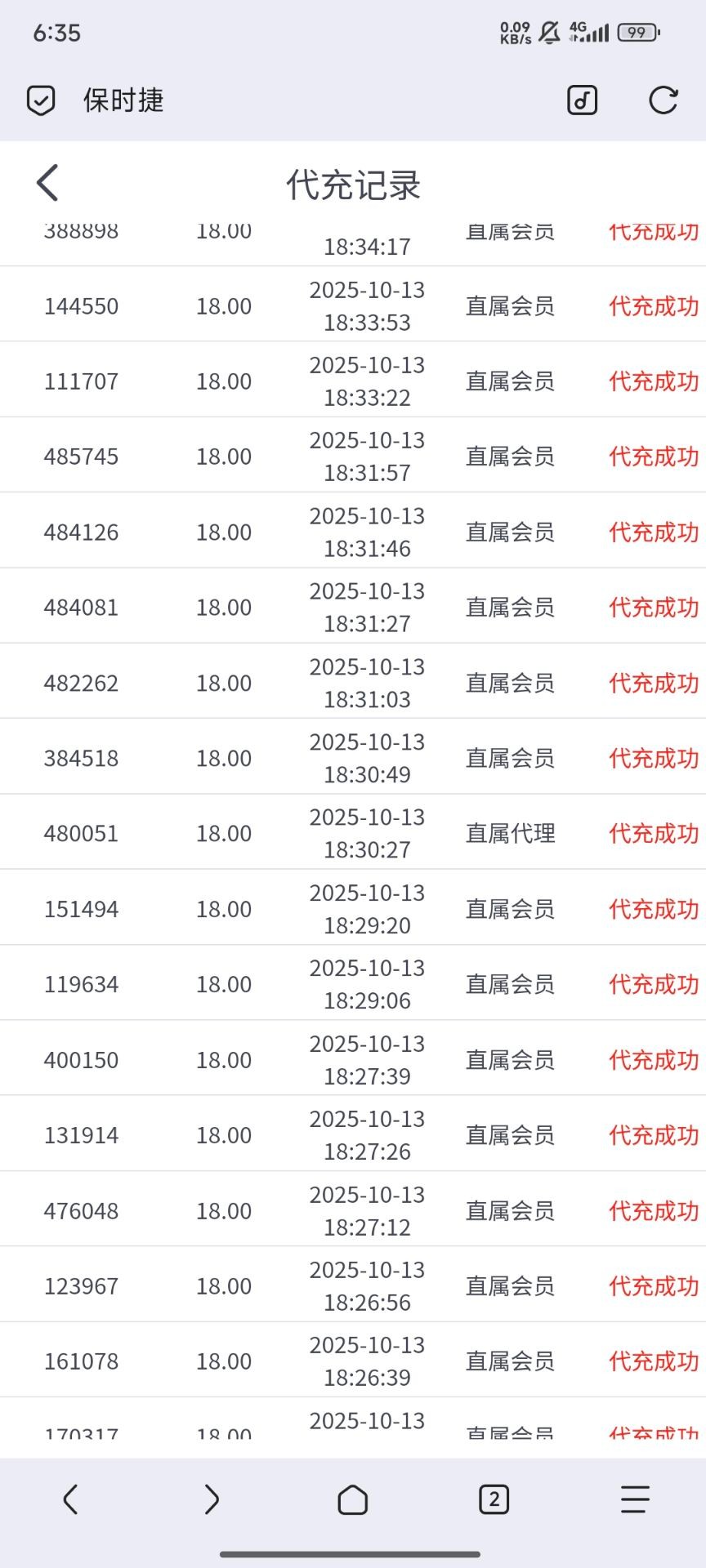
Task: Go forward using the browser's bottom bar
Action: pos(212,1499)
